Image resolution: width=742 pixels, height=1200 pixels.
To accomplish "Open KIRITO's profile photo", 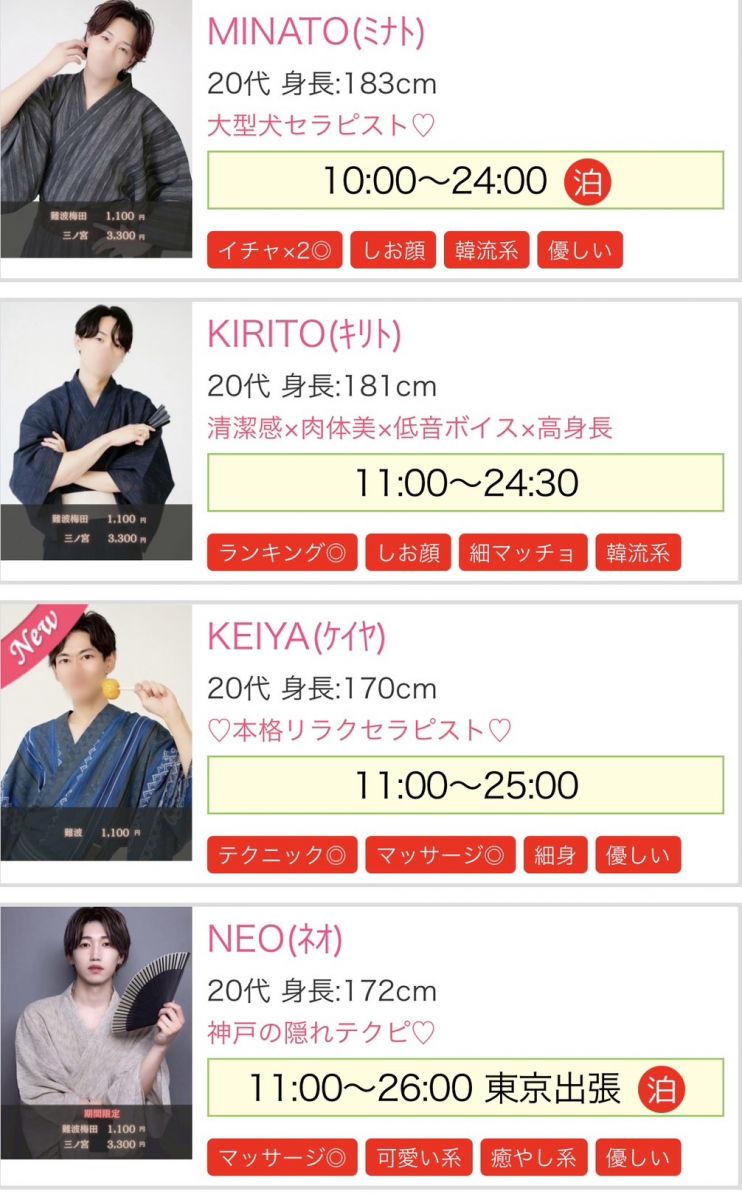I will click(96, 432).
